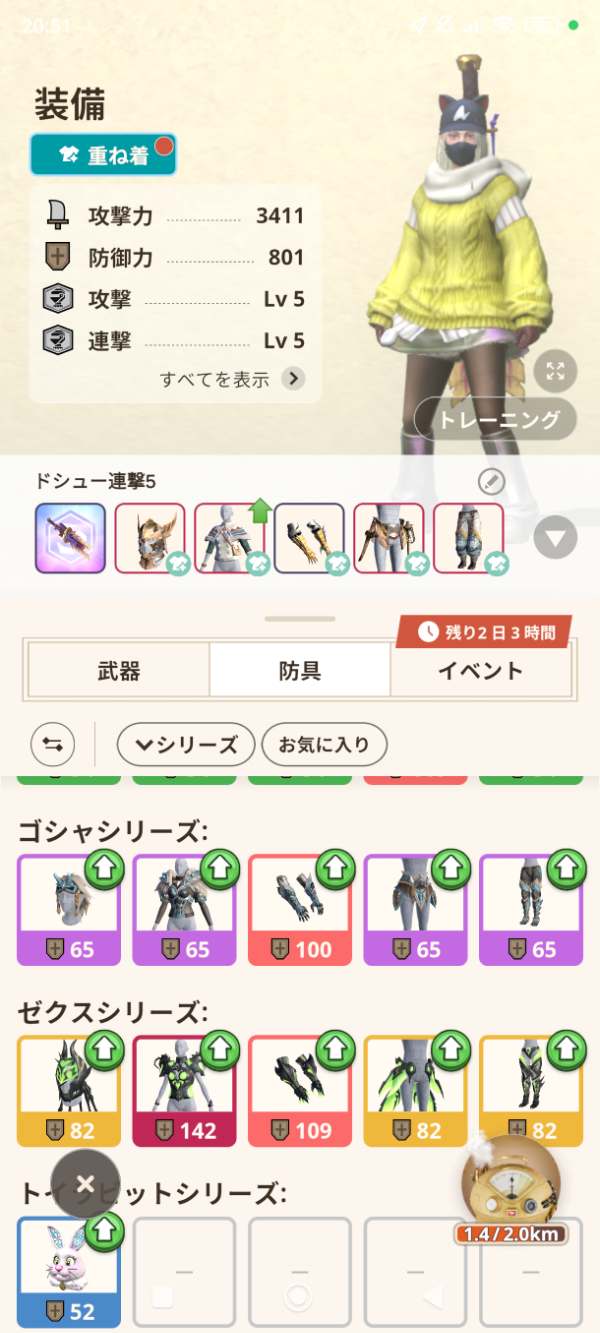Select the ゴシャ series helmet
This screenshot has height=1333, width=600.
pyautogui.click(x=69, y=909)
